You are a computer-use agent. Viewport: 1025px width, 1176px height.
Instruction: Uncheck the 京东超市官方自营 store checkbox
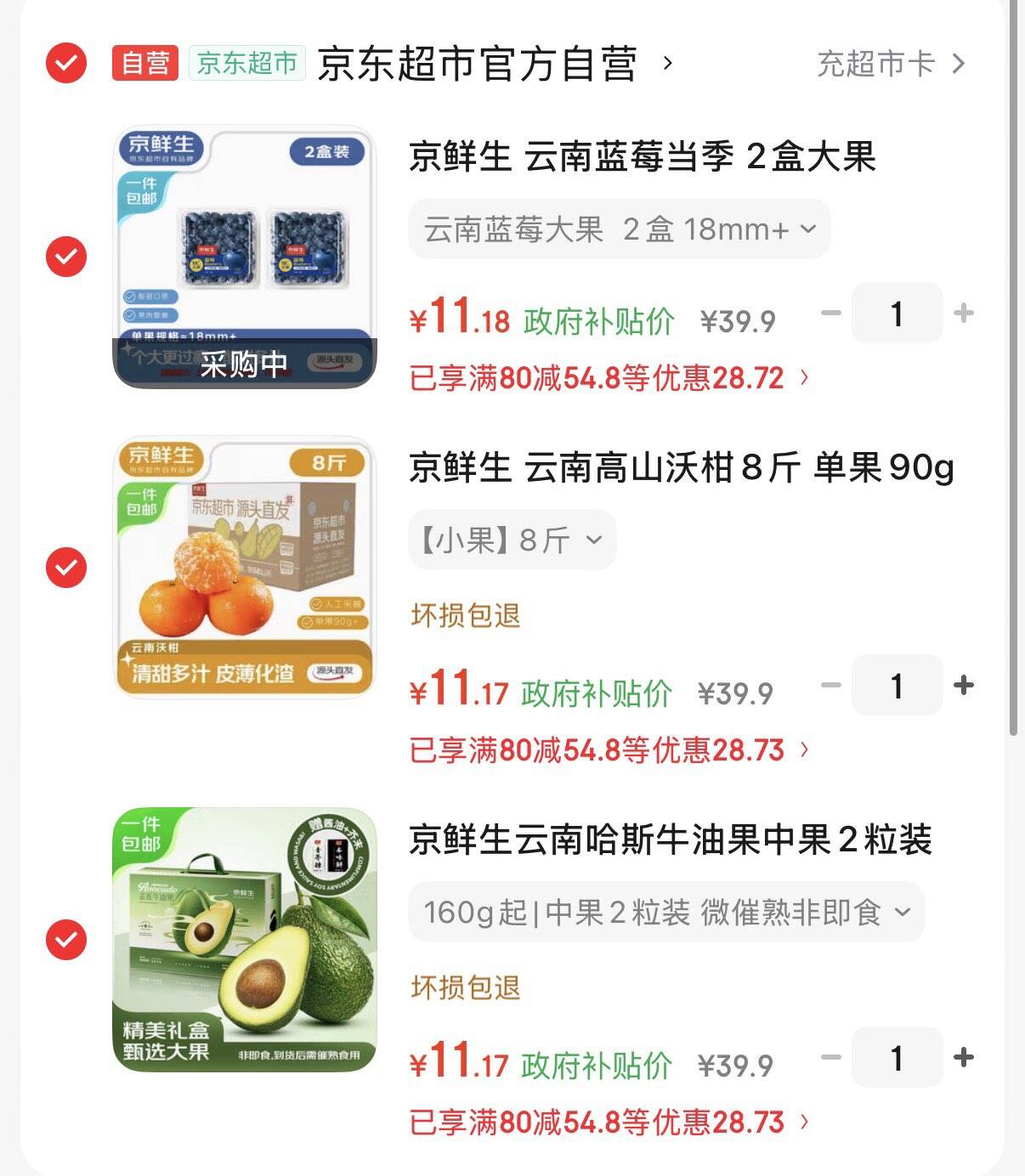[66, 63]
